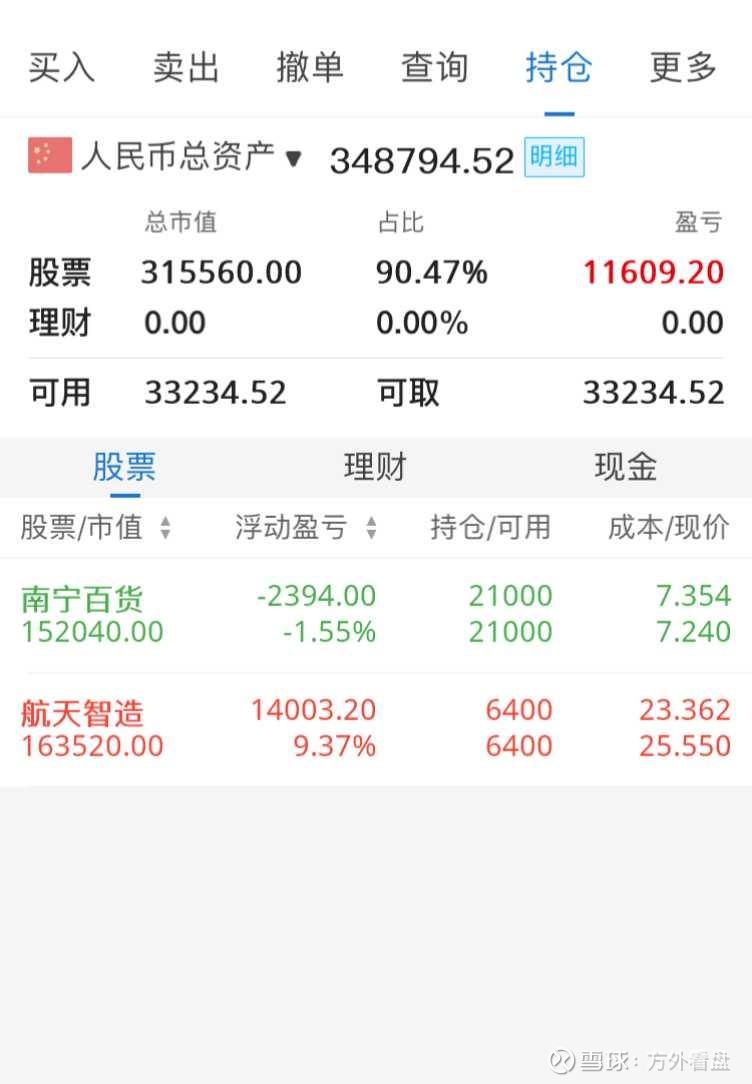Tap the 持仓 tab

click(x=559, y=68)
